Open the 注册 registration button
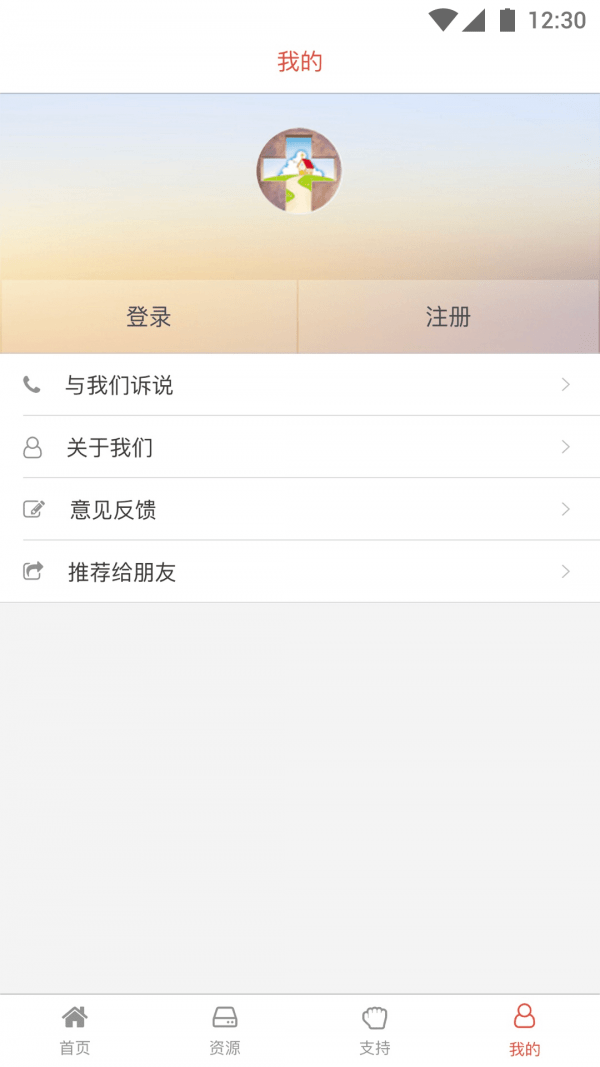Viewport: 600px width, 1067px height. [x=448, y=317]
